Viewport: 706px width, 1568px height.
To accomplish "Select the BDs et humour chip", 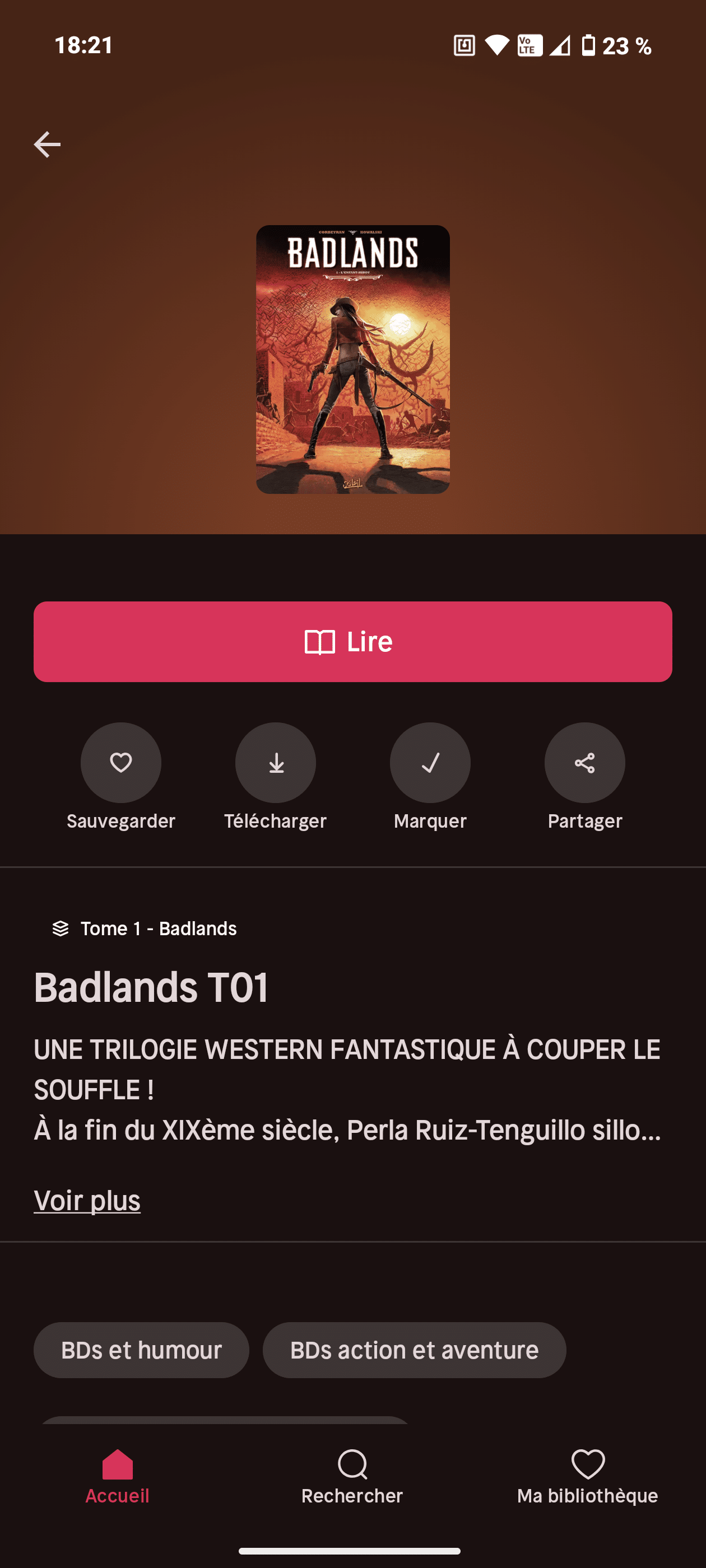I will pyautogui.click(x=141, y=1350).
